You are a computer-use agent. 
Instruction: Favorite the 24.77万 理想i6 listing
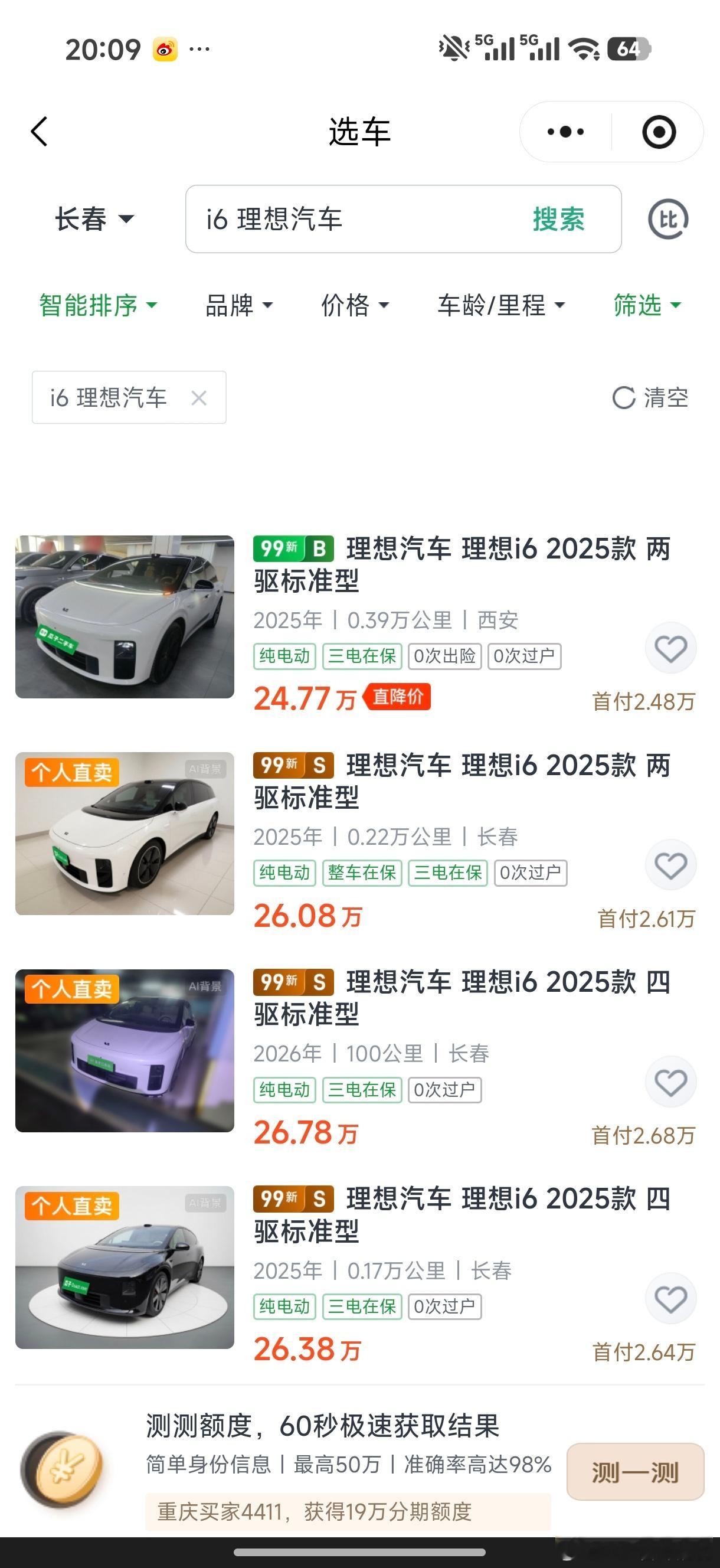click(670, 648)
